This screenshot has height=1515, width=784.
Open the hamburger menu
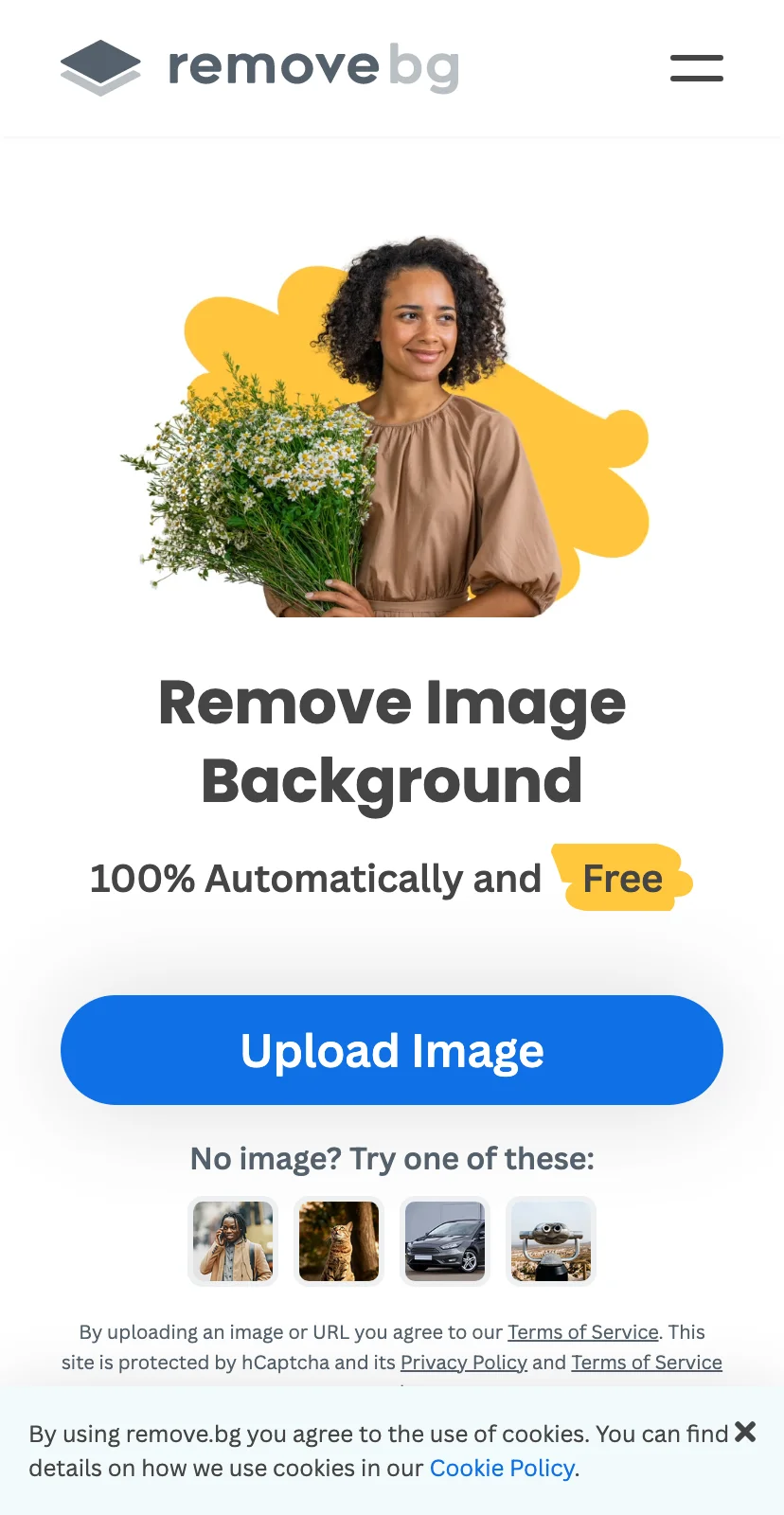[x=696, y=68]
